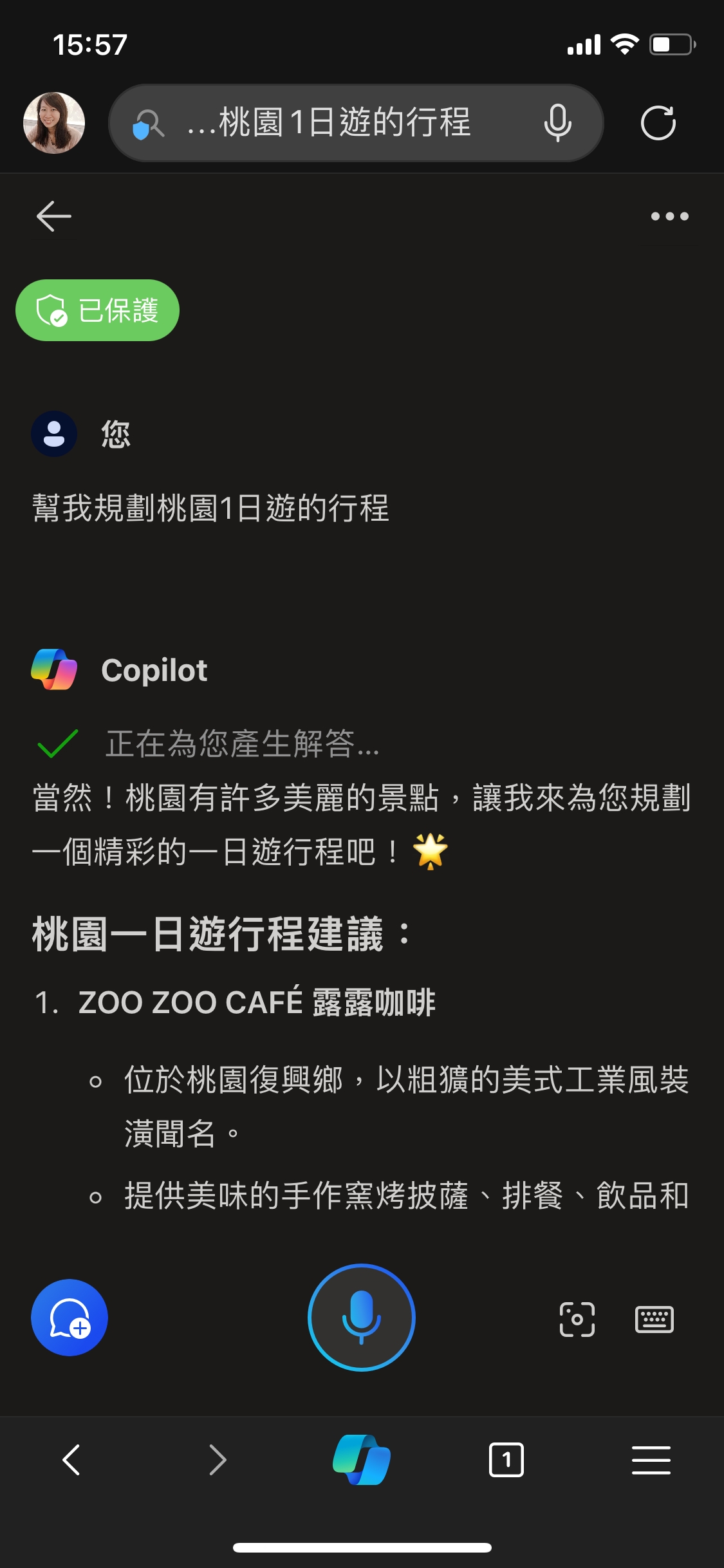
Task: Tap the green 已保護 protection badge
Action: click(x=97, y=310)
